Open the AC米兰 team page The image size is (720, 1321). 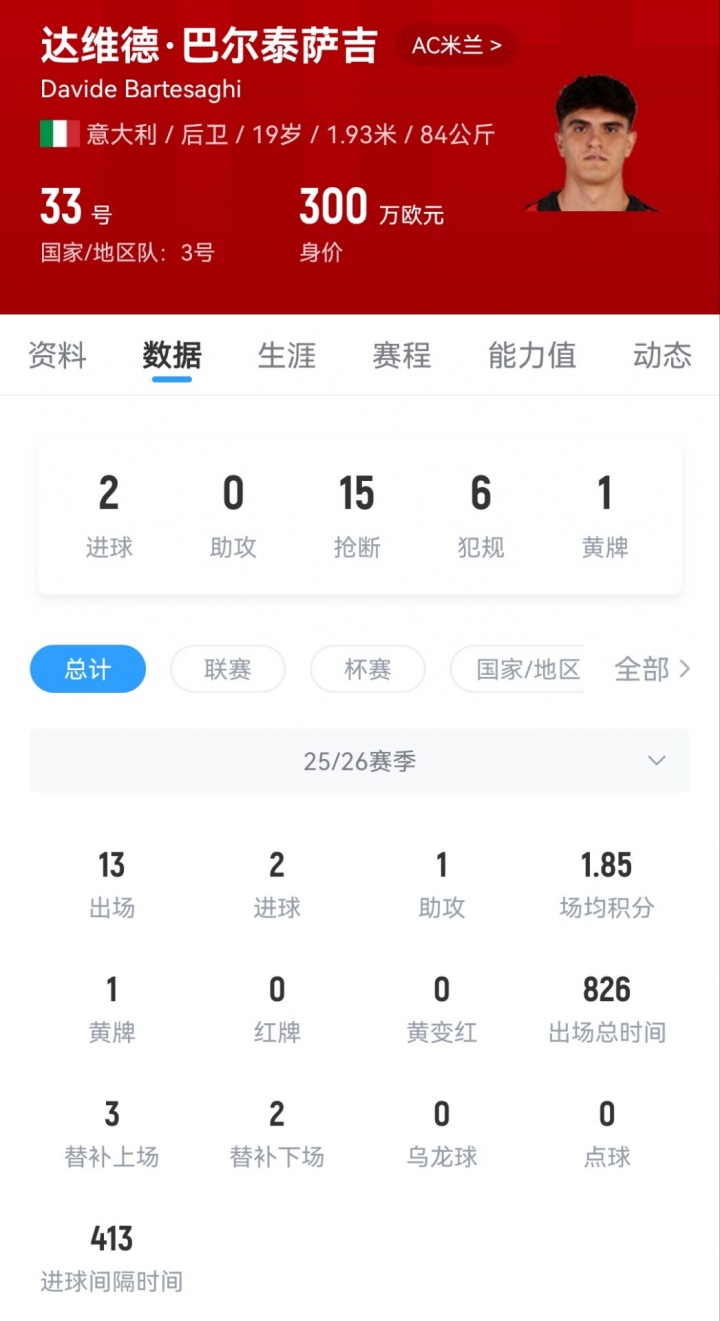[457, 45]
